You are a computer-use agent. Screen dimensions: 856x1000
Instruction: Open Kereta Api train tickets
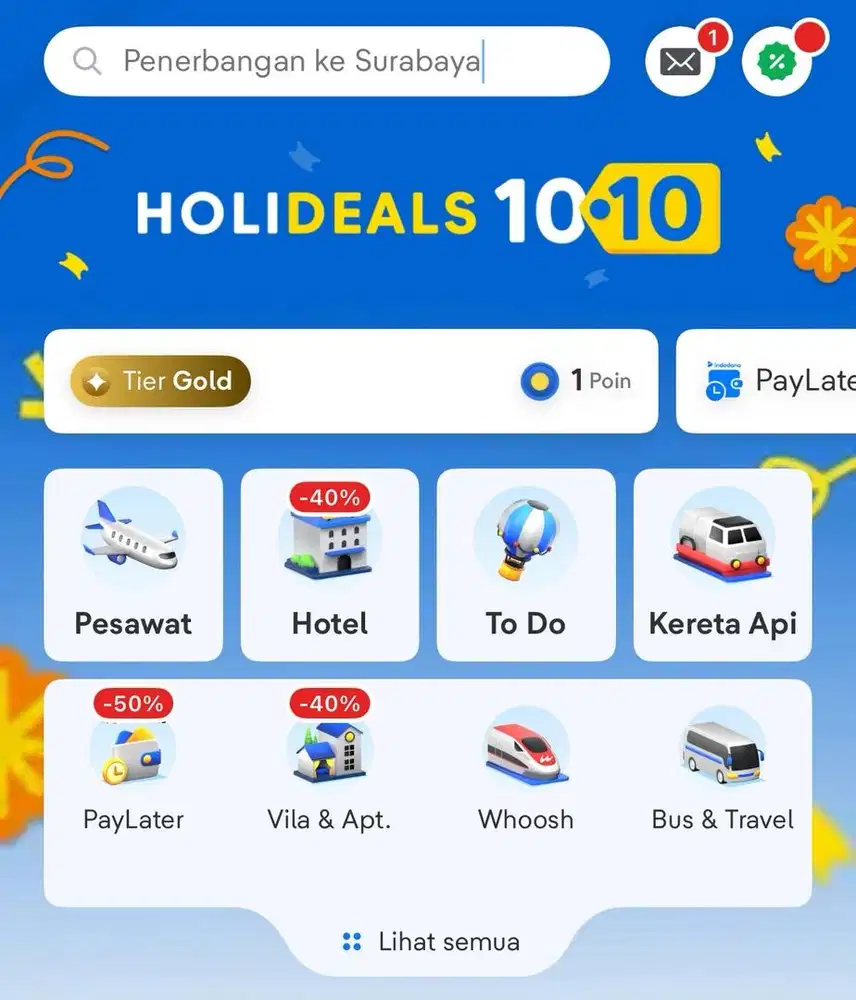[x=722, y=564]
